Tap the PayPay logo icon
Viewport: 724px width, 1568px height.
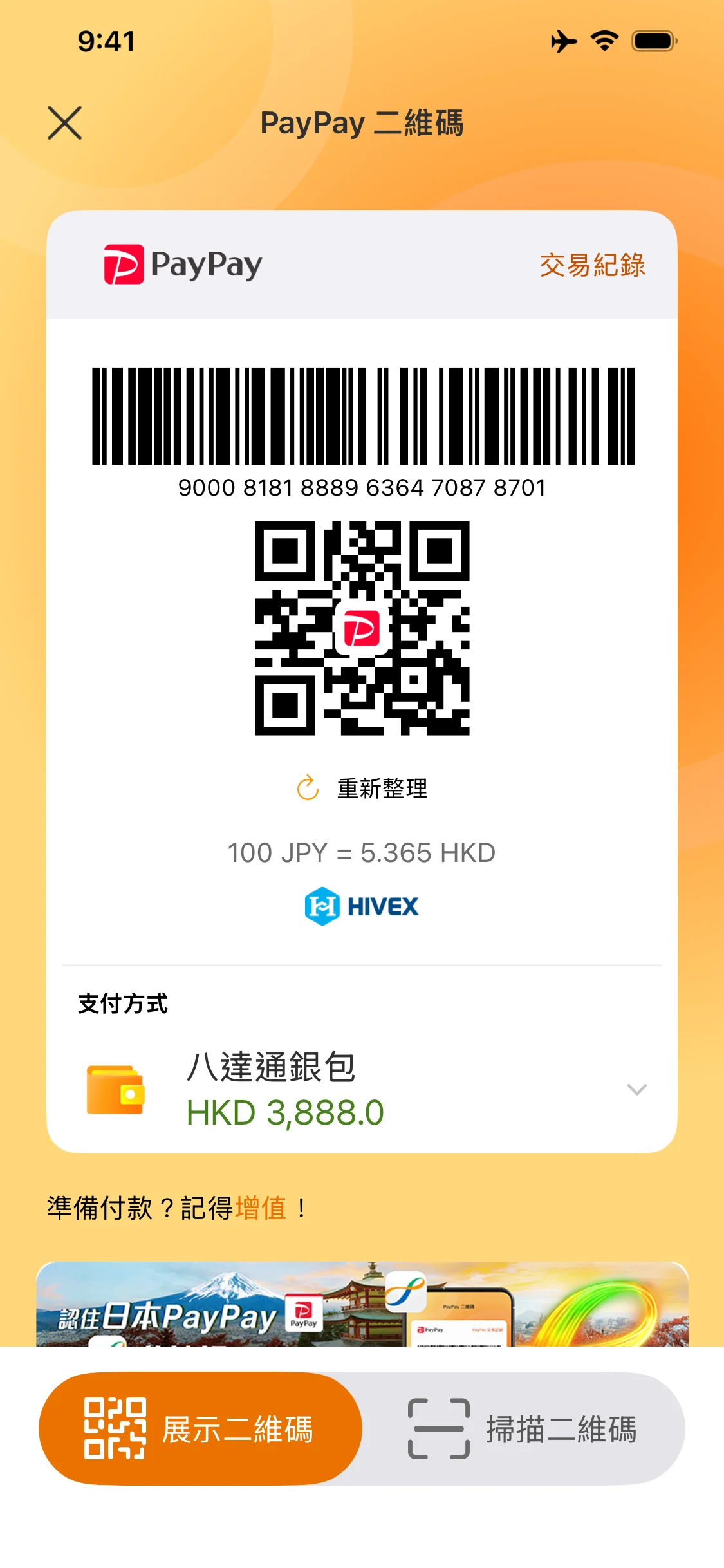point(122,264)
